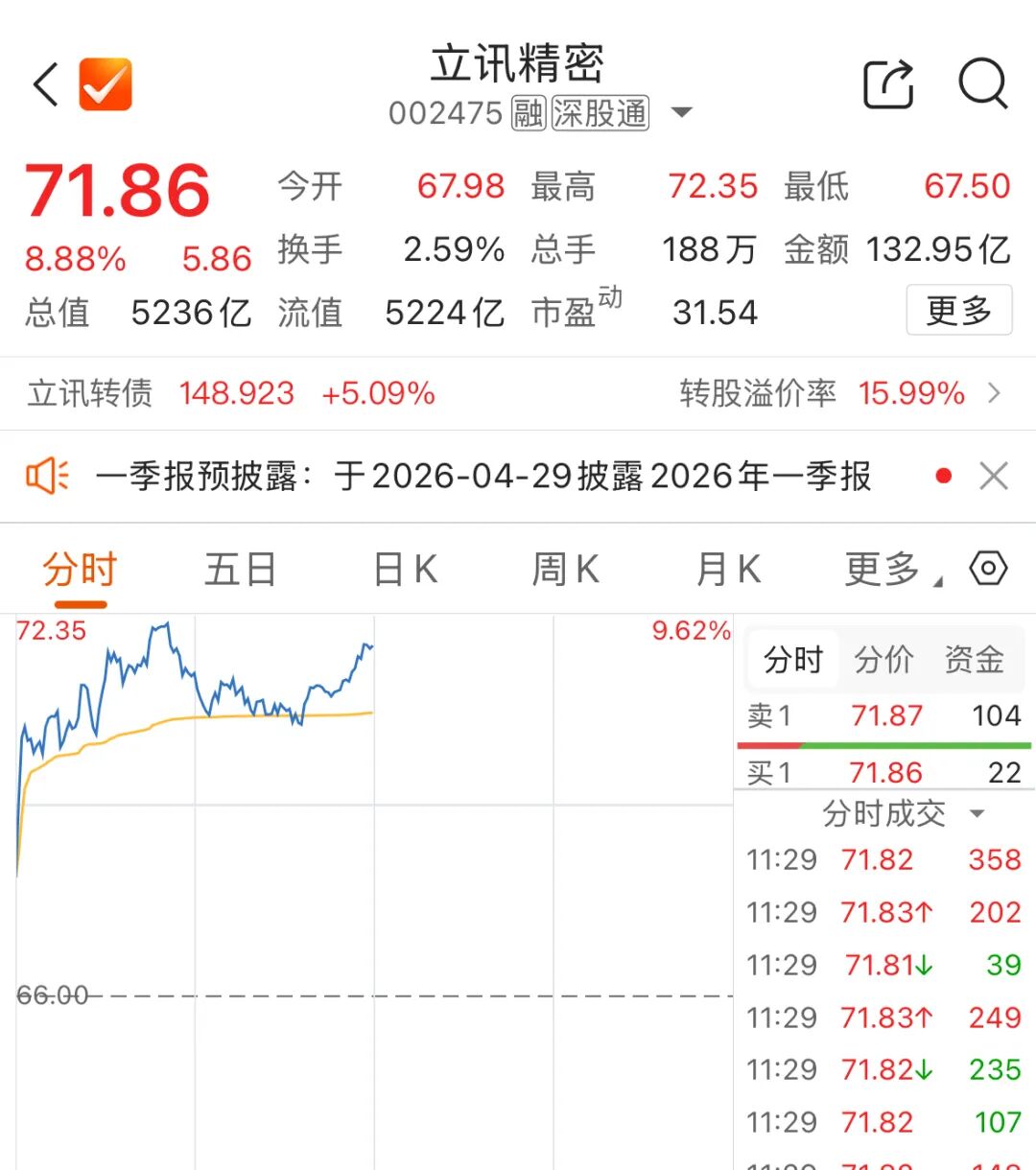Open the search magnifier

pos(982,84)
